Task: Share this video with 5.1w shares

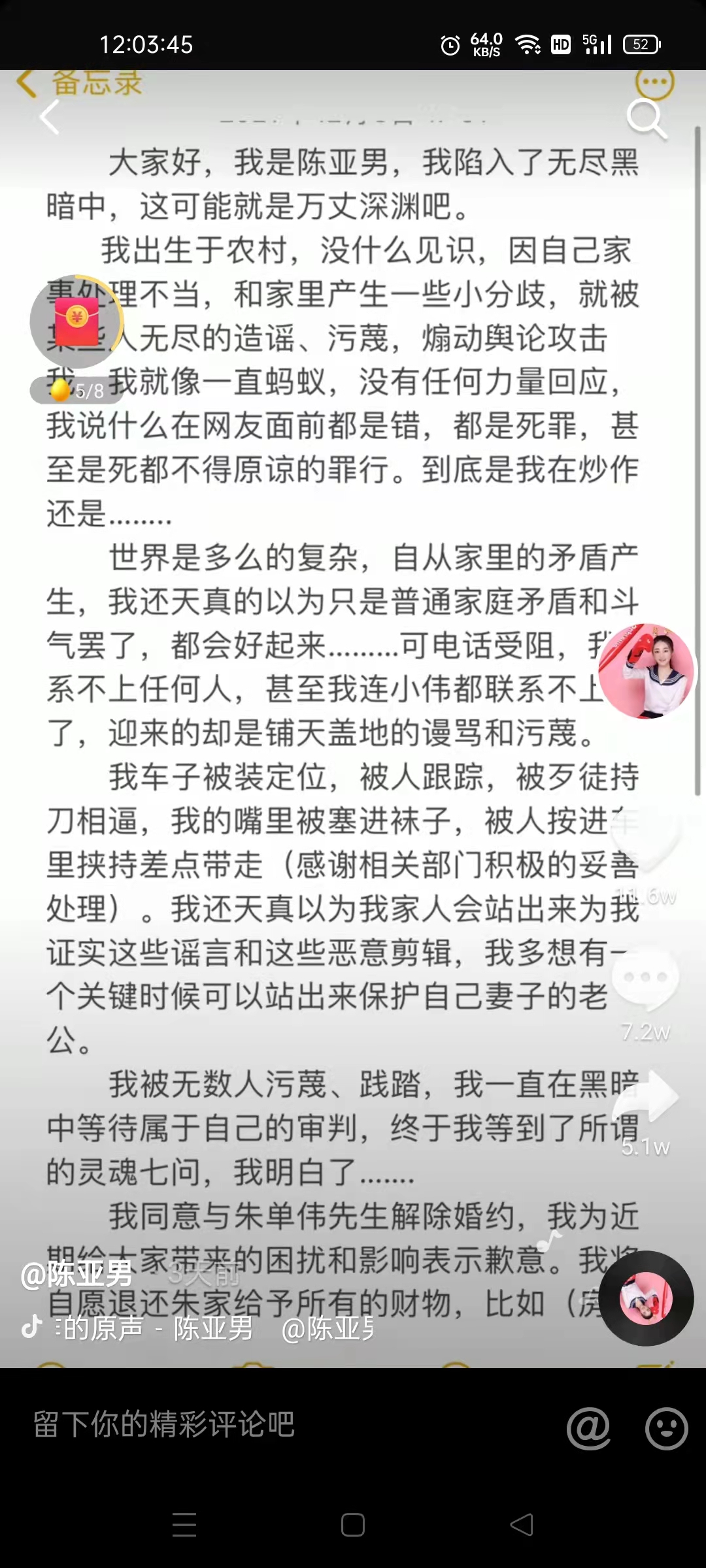Action: (x=646, y=1098)
